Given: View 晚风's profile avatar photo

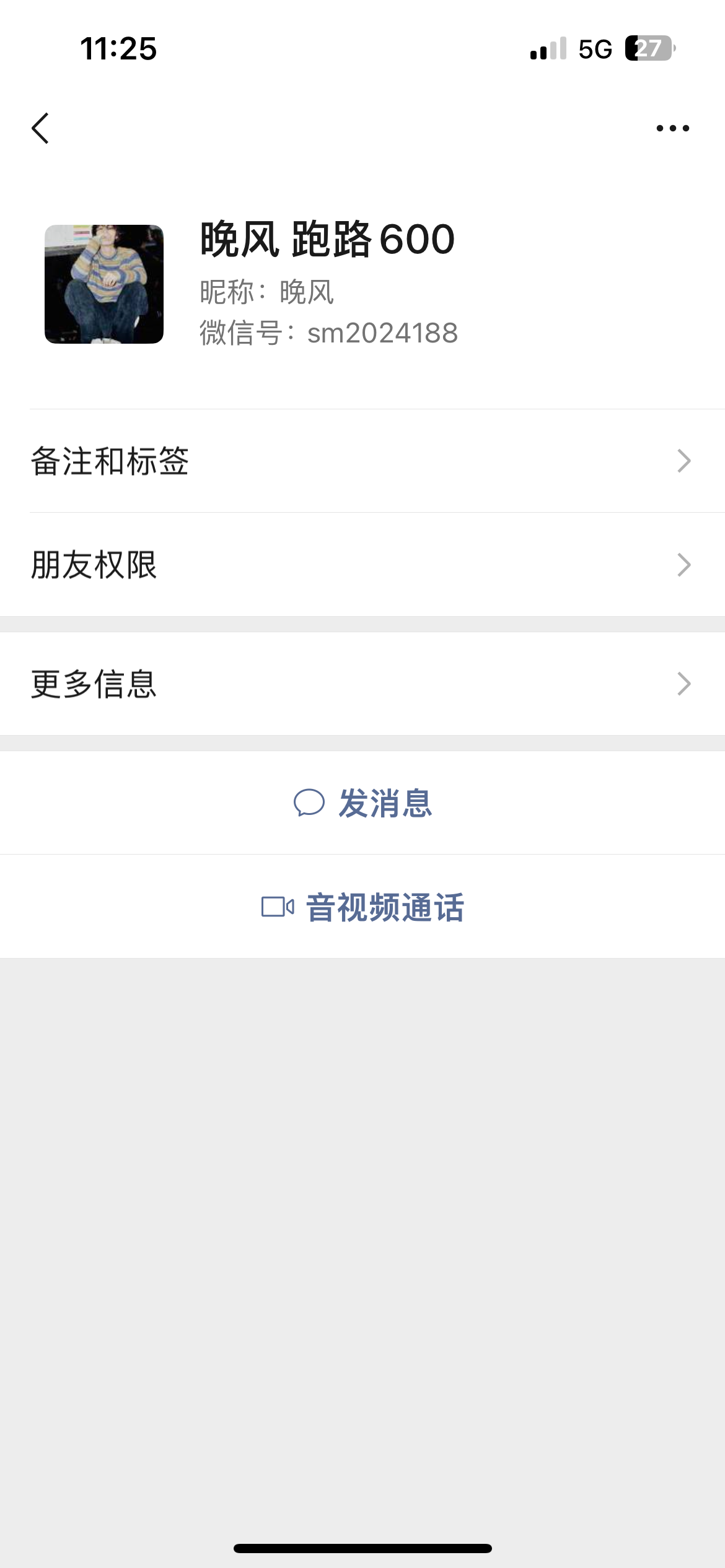Looking at the screenshot, I should pyautogui.click(x=104, y=284).
